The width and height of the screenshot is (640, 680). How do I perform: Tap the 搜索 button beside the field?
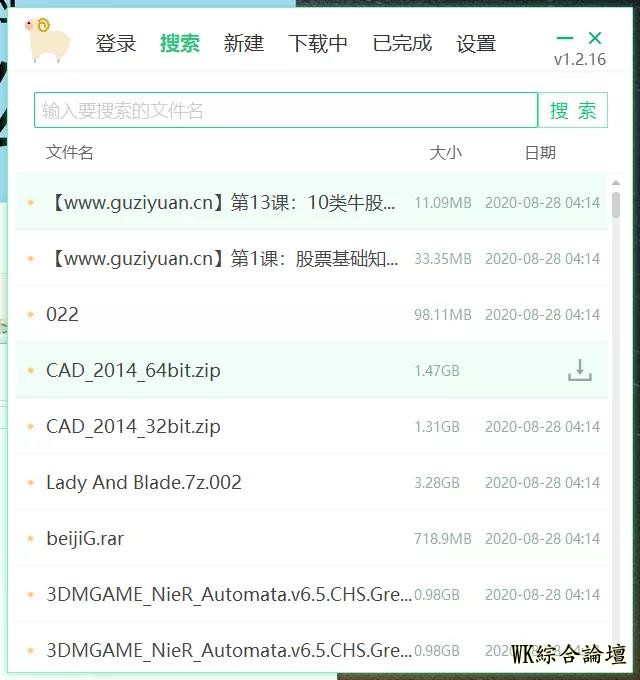[573, 110]
